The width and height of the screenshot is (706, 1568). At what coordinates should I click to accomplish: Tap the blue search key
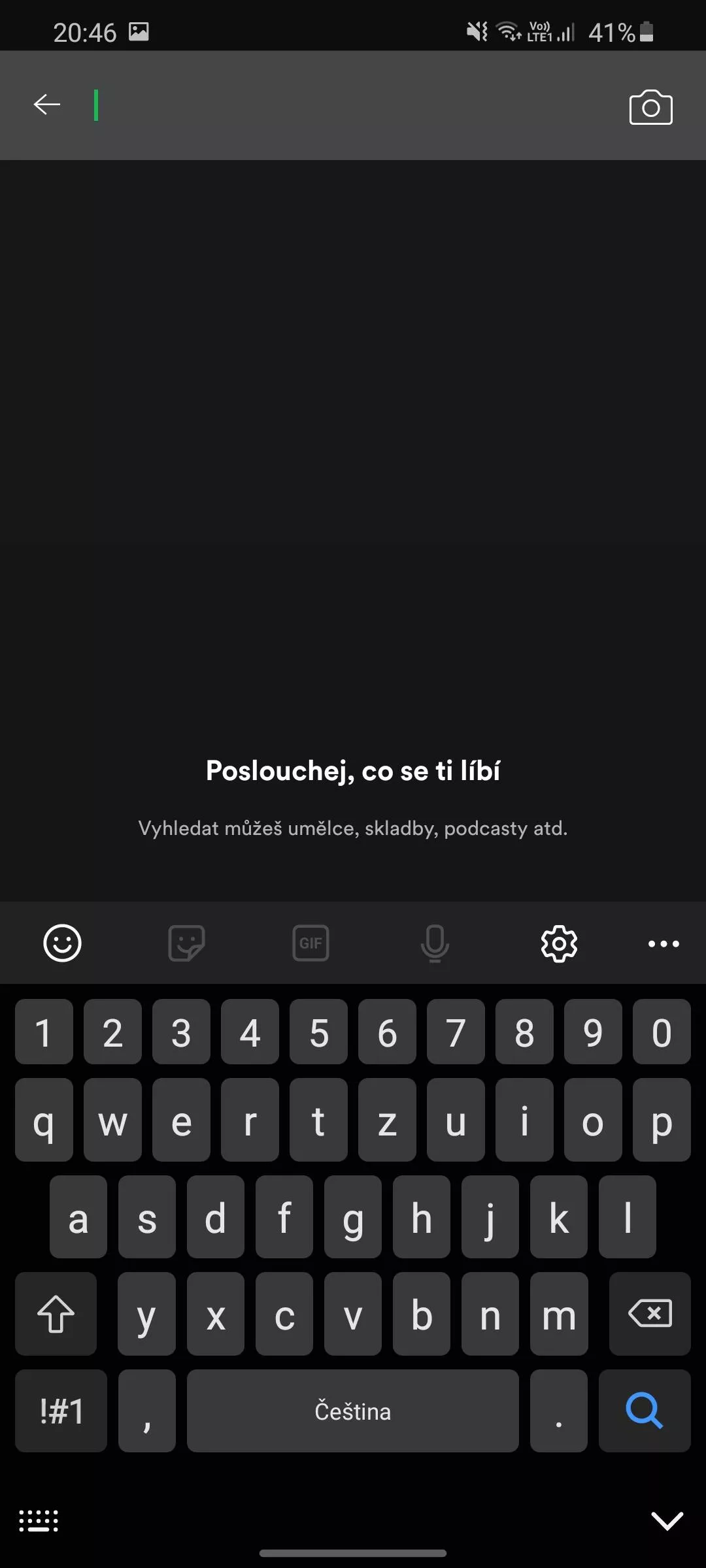pos(645,1411)
